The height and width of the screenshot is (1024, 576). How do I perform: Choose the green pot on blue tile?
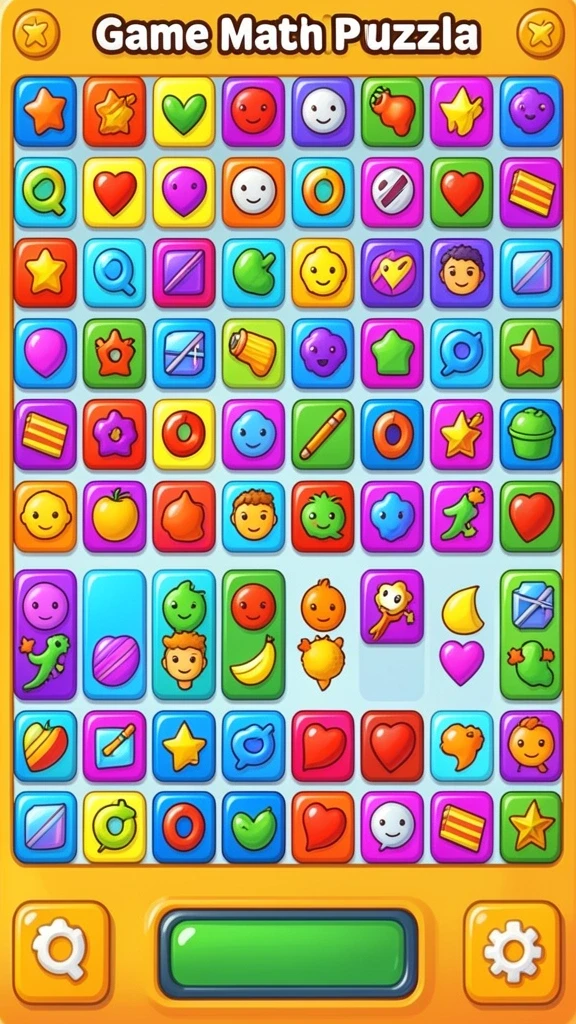click(531, 434)
